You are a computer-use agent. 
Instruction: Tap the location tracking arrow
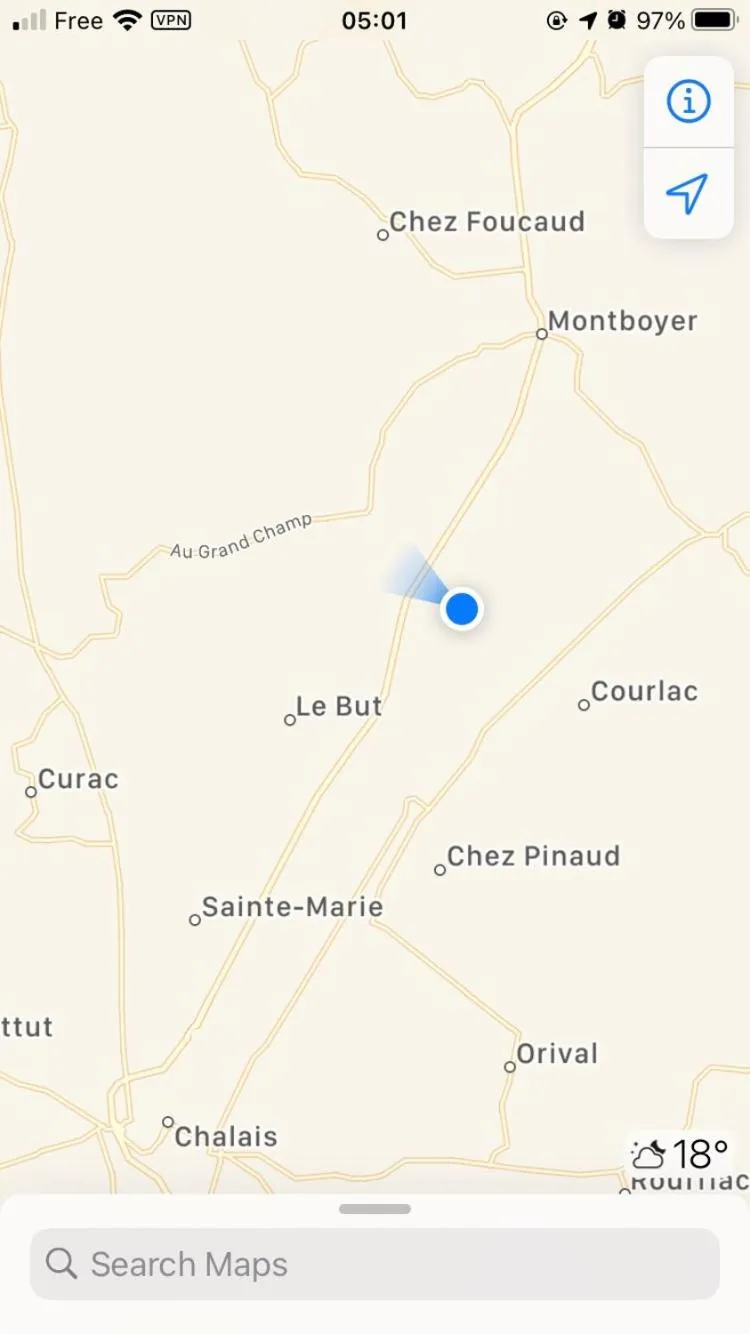pos(688,194)
